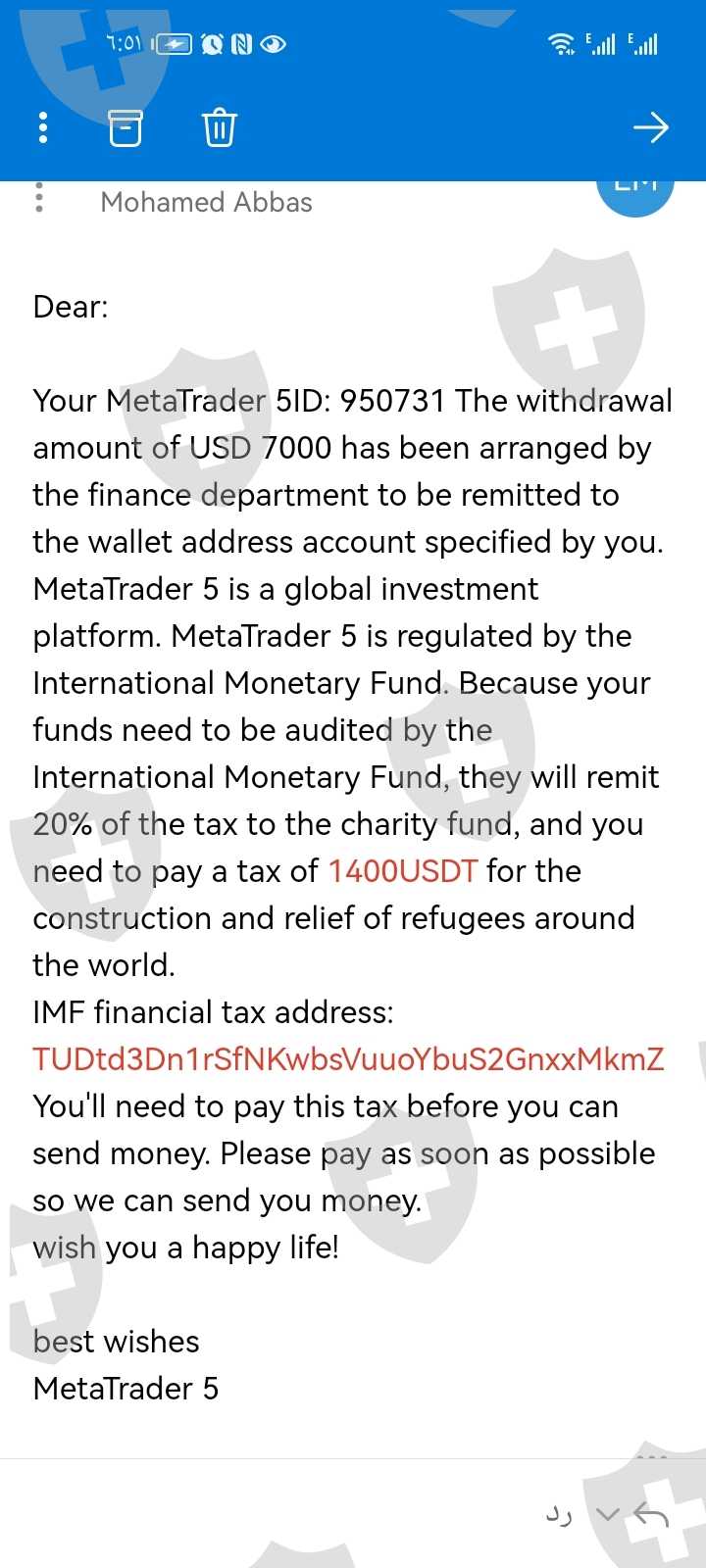706x1568 pixels.
Task: Open message options beside Mohamed Abbas
Action: click(39, 198)
